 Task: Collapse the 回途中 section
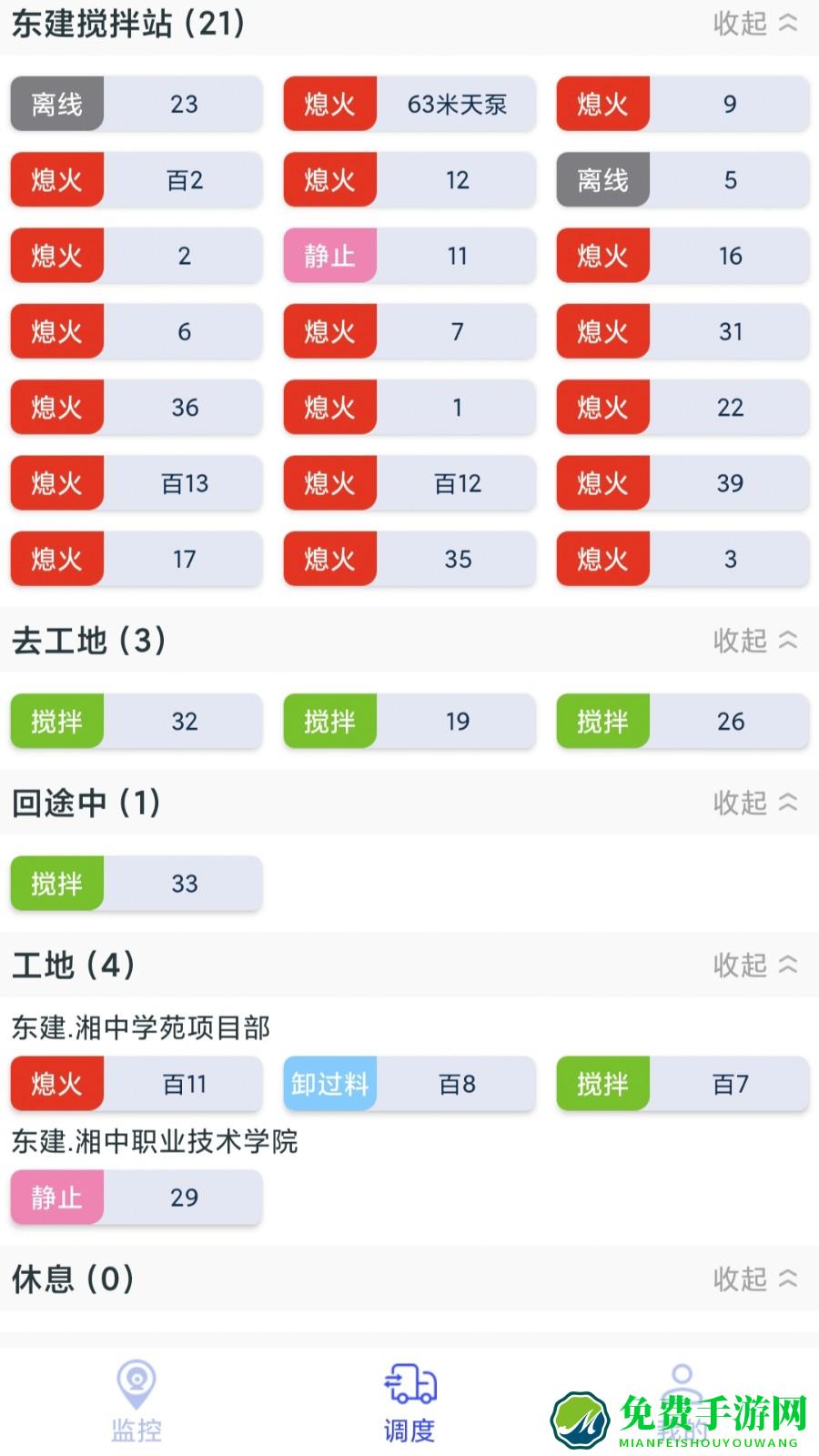(753, 804)
